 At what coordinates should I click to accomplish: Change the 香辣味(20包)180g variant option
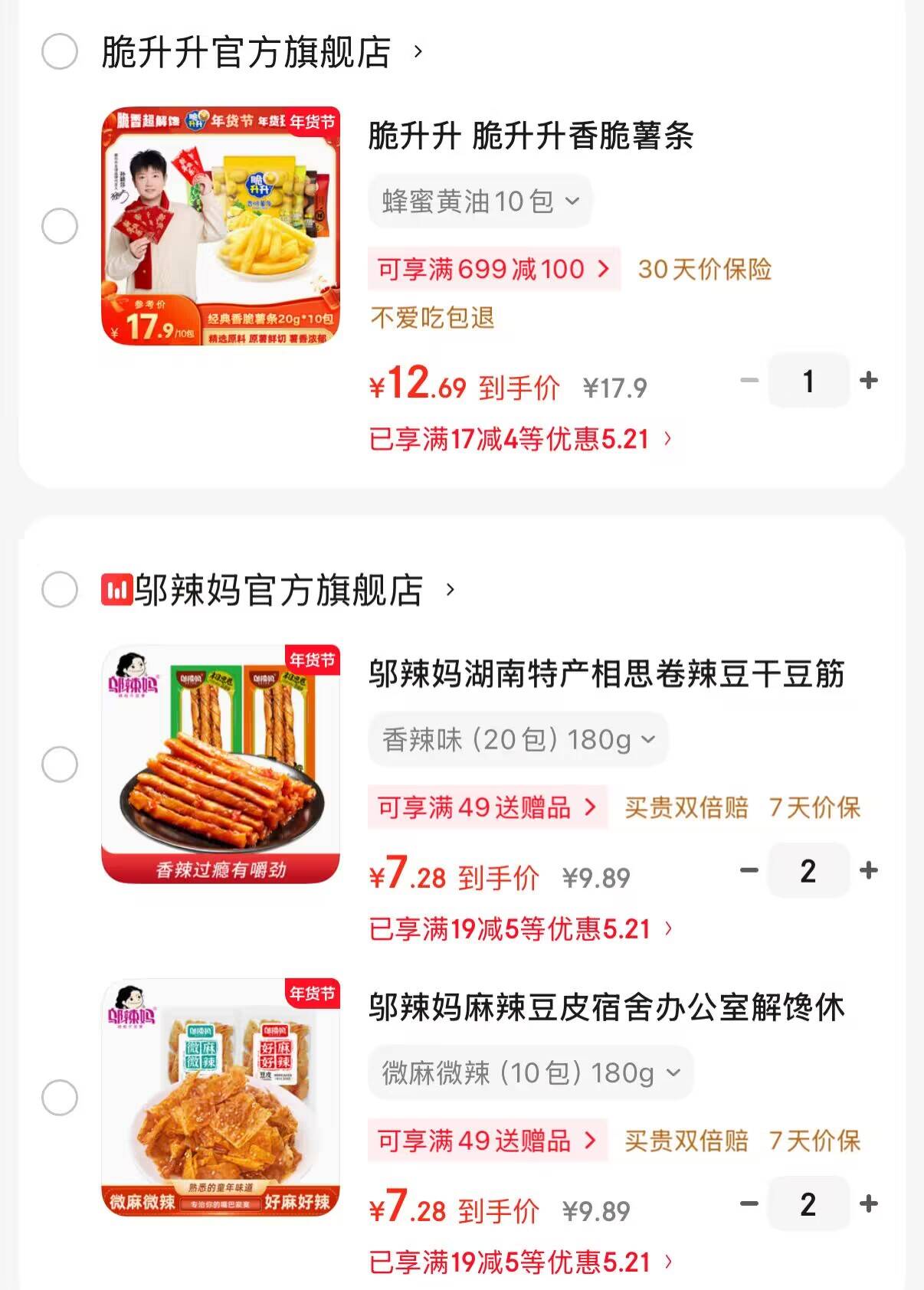pyautogui.click(x=518, y=740)
